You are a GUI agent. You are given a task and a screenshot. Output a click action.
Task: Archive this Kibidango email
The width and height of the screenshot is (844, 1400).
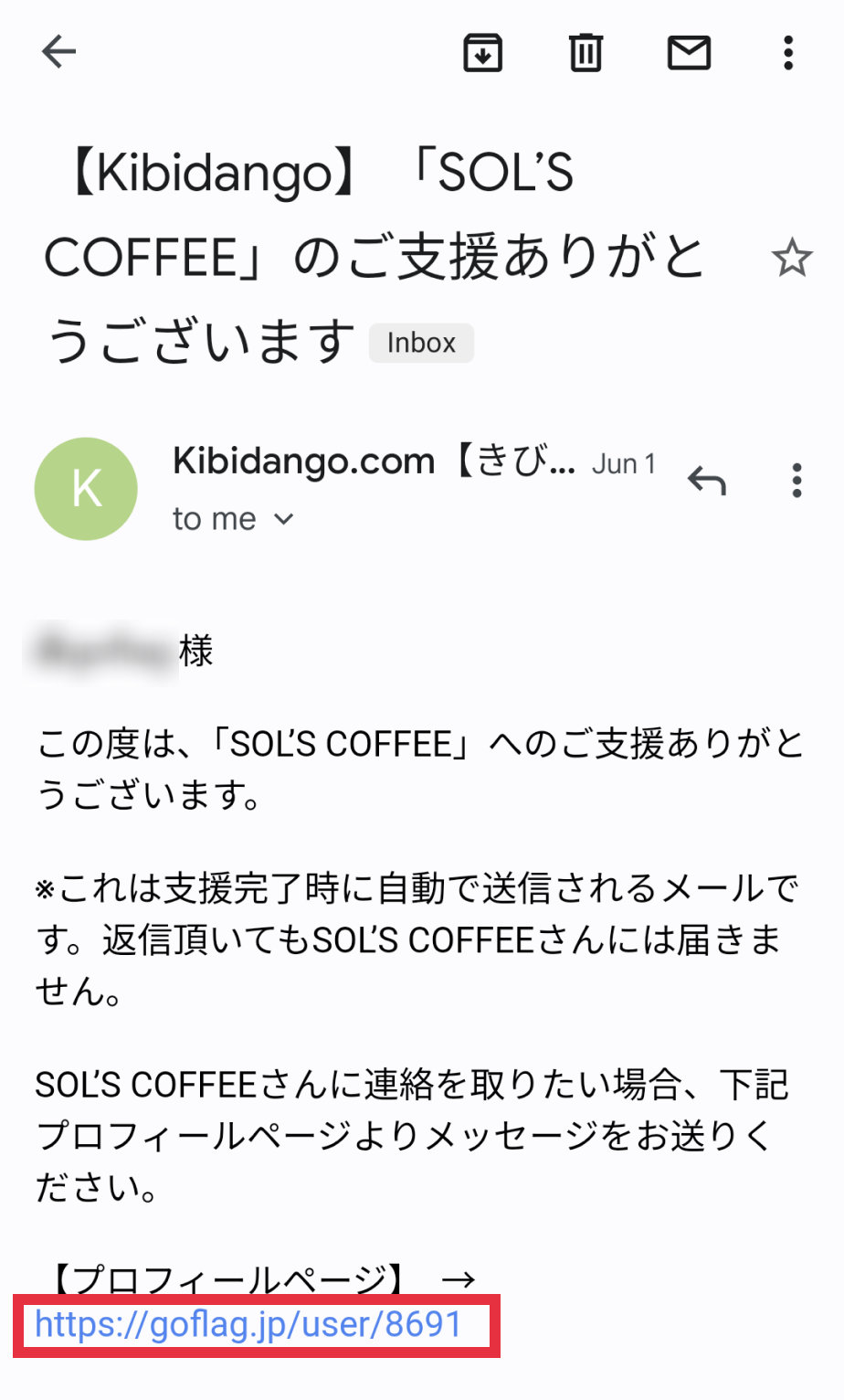pyautogui.click(x=483, y=52)
